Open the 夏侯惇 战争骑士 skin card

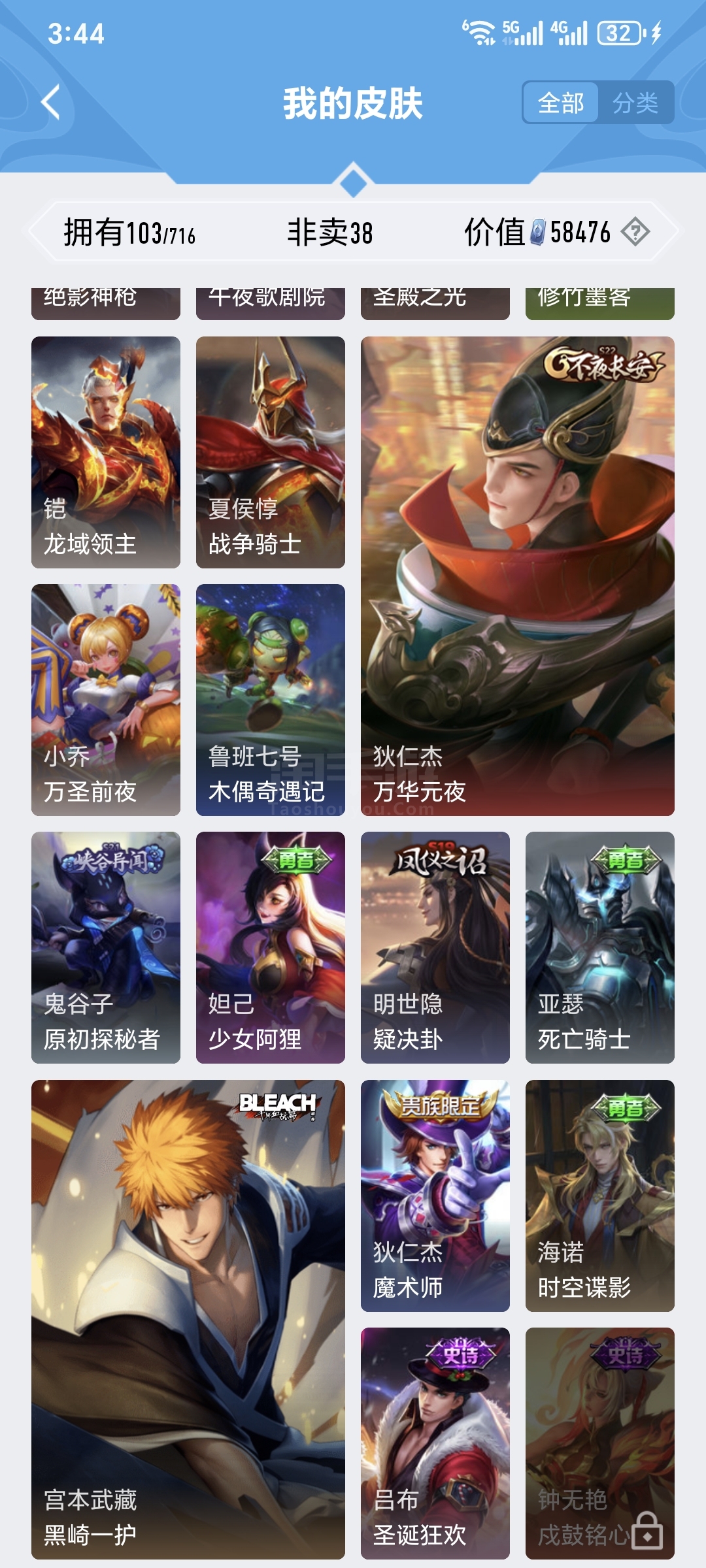(271, 452)
